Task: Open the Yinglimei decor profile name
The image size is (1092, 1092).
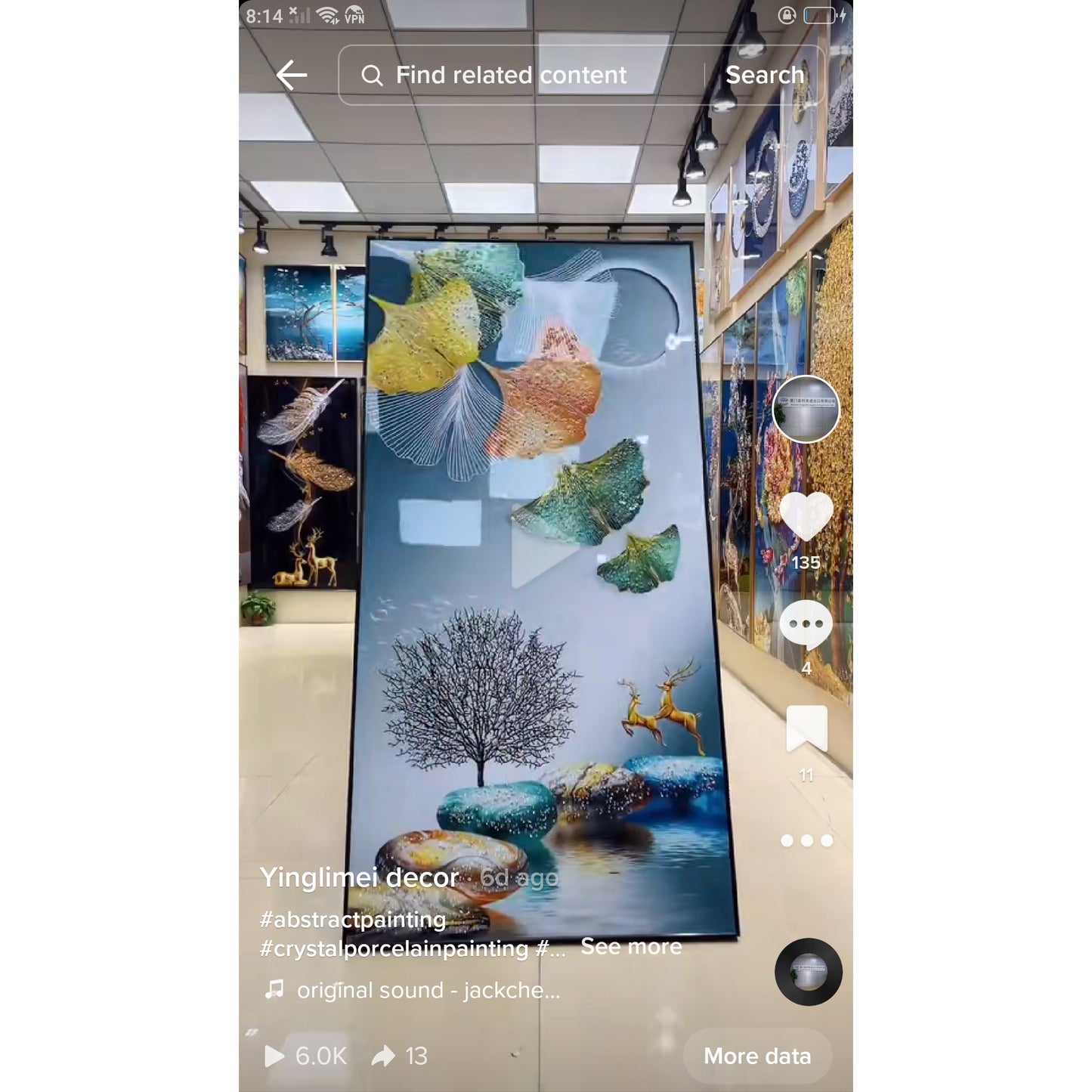Action: (x=359, y=877)
